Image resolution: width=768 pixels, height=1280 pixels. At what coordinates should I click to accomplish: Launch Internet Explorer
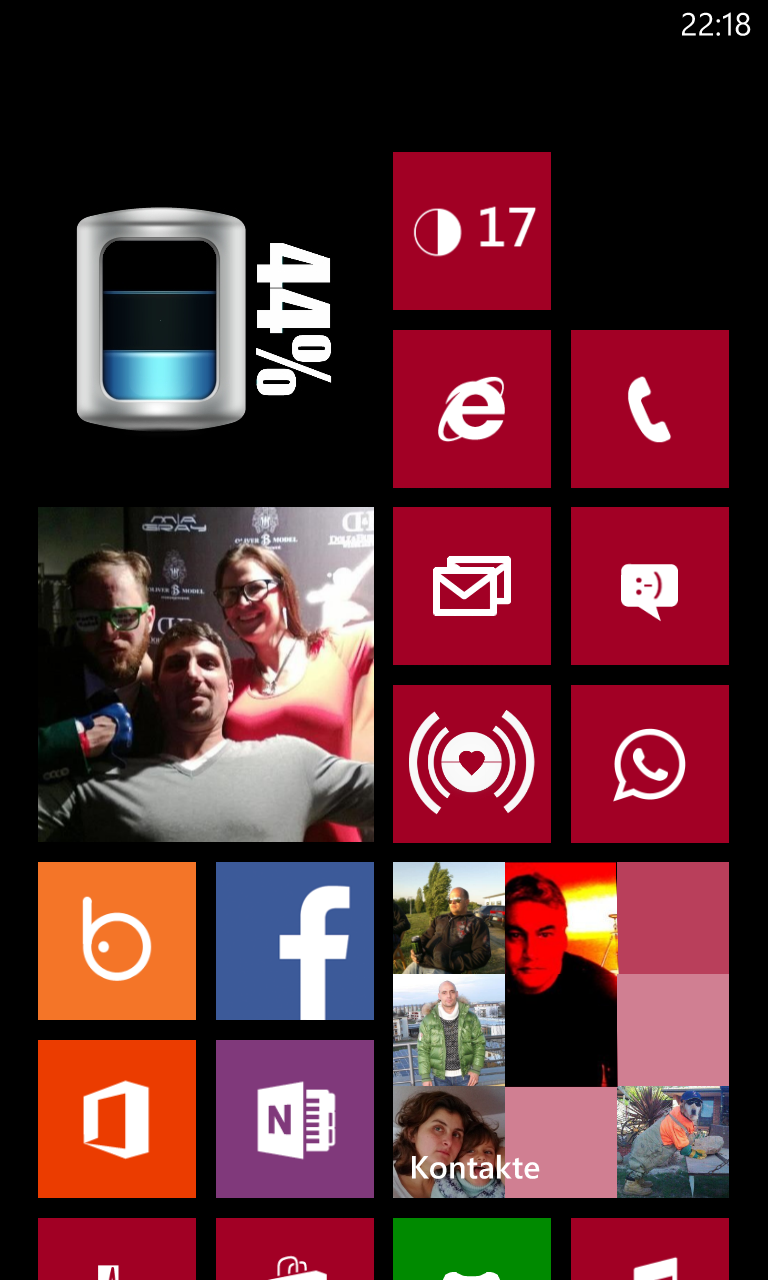472,409
